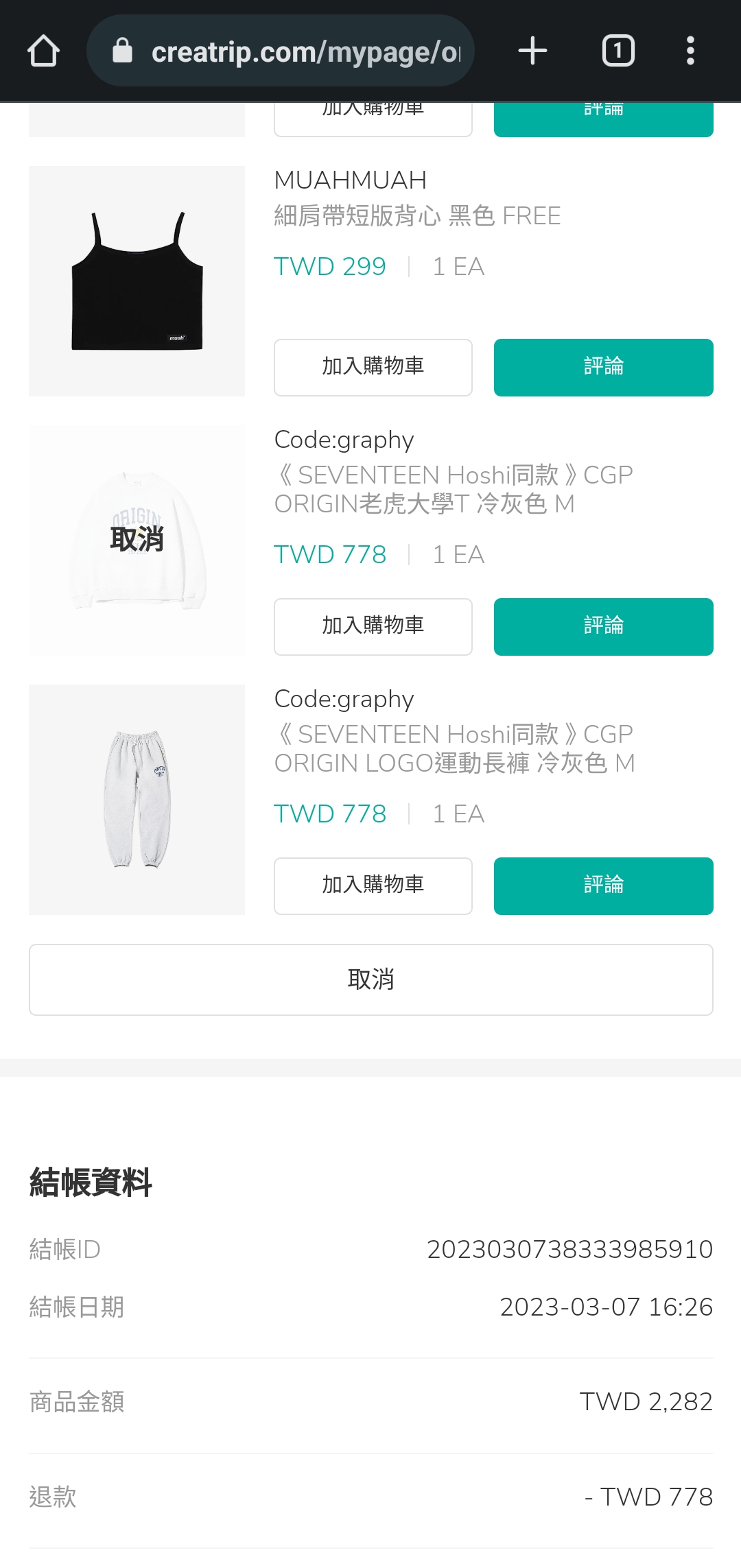Tap 加入購物車 for the ORIGIN LOGO sweatpants
Image resolution: width=741 pixels, height=1568 pixels.
pos(373,886)
